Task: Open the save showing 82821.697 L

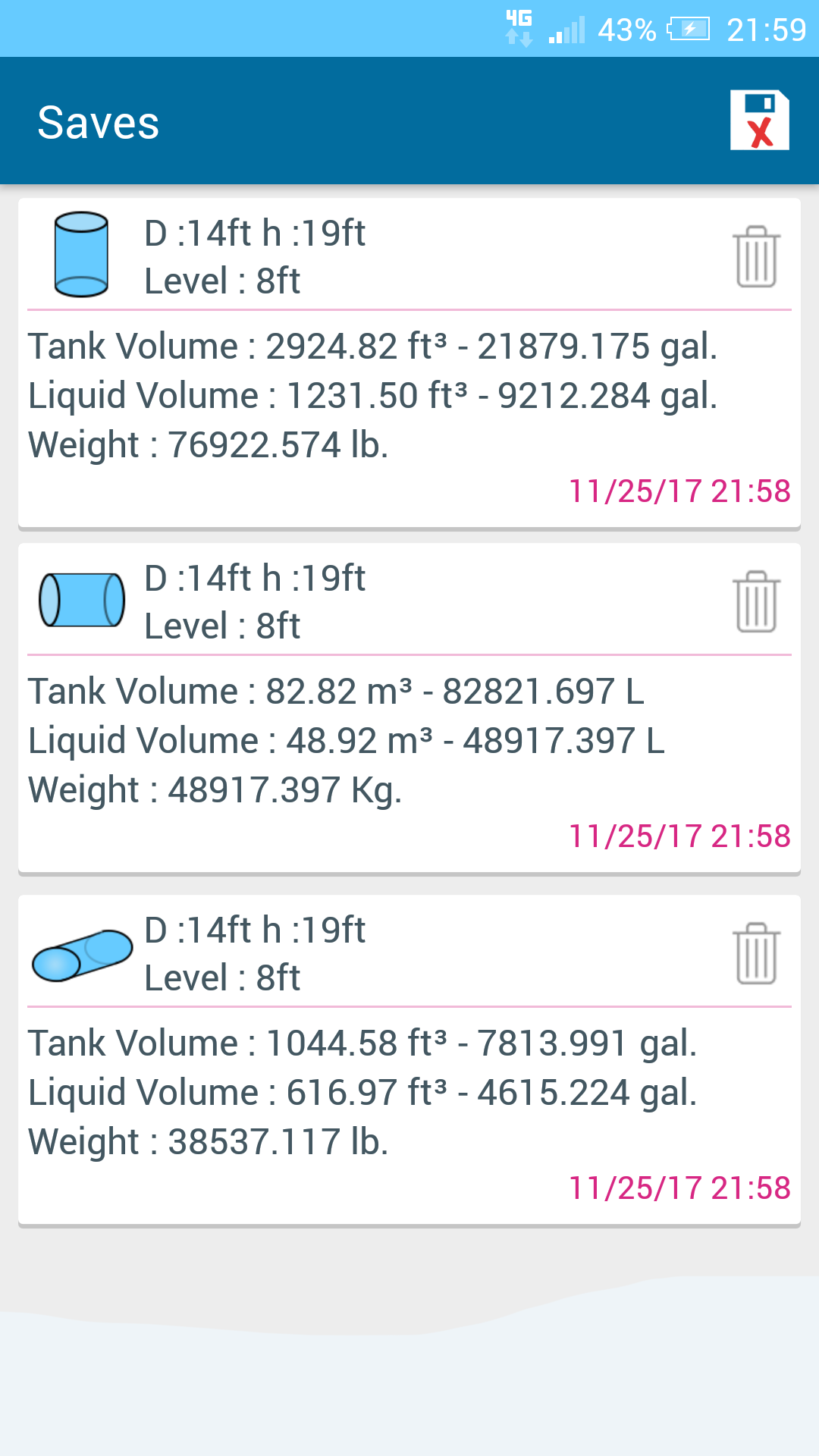Action: point(409,701)
